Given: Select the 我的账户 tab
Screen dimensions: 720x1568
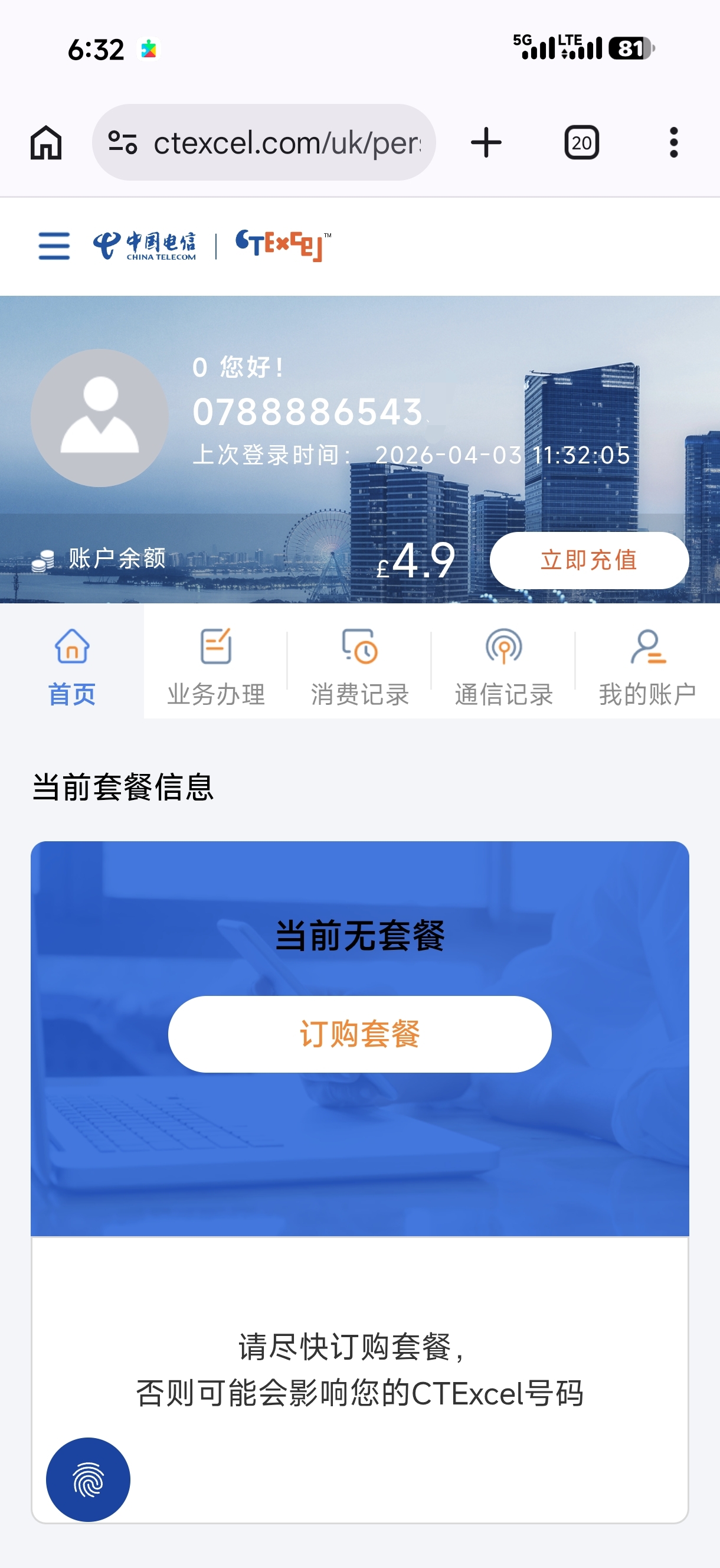Looking at the screenshot, I should pyautogui.click(x=647, y=666).
